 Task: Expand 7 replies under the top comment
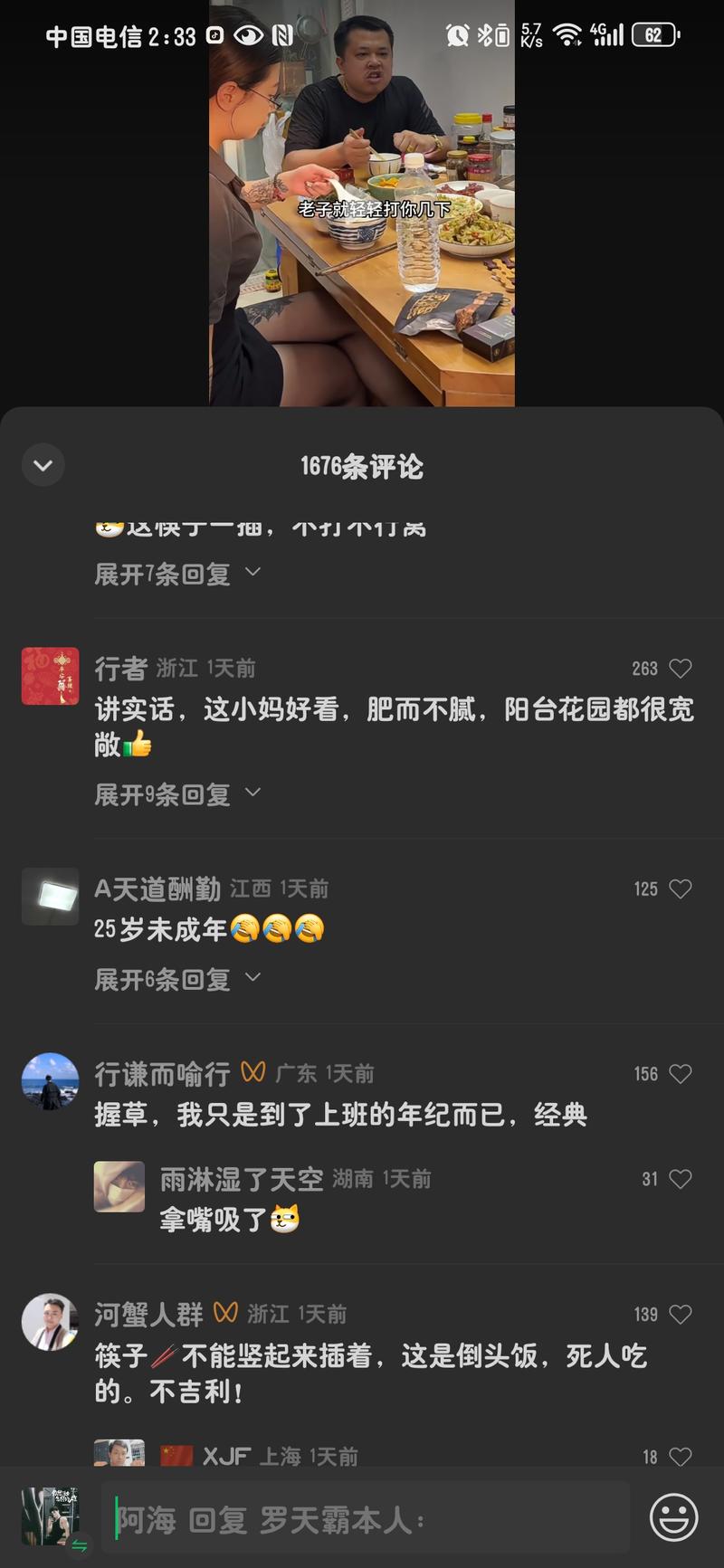(177, 574)
